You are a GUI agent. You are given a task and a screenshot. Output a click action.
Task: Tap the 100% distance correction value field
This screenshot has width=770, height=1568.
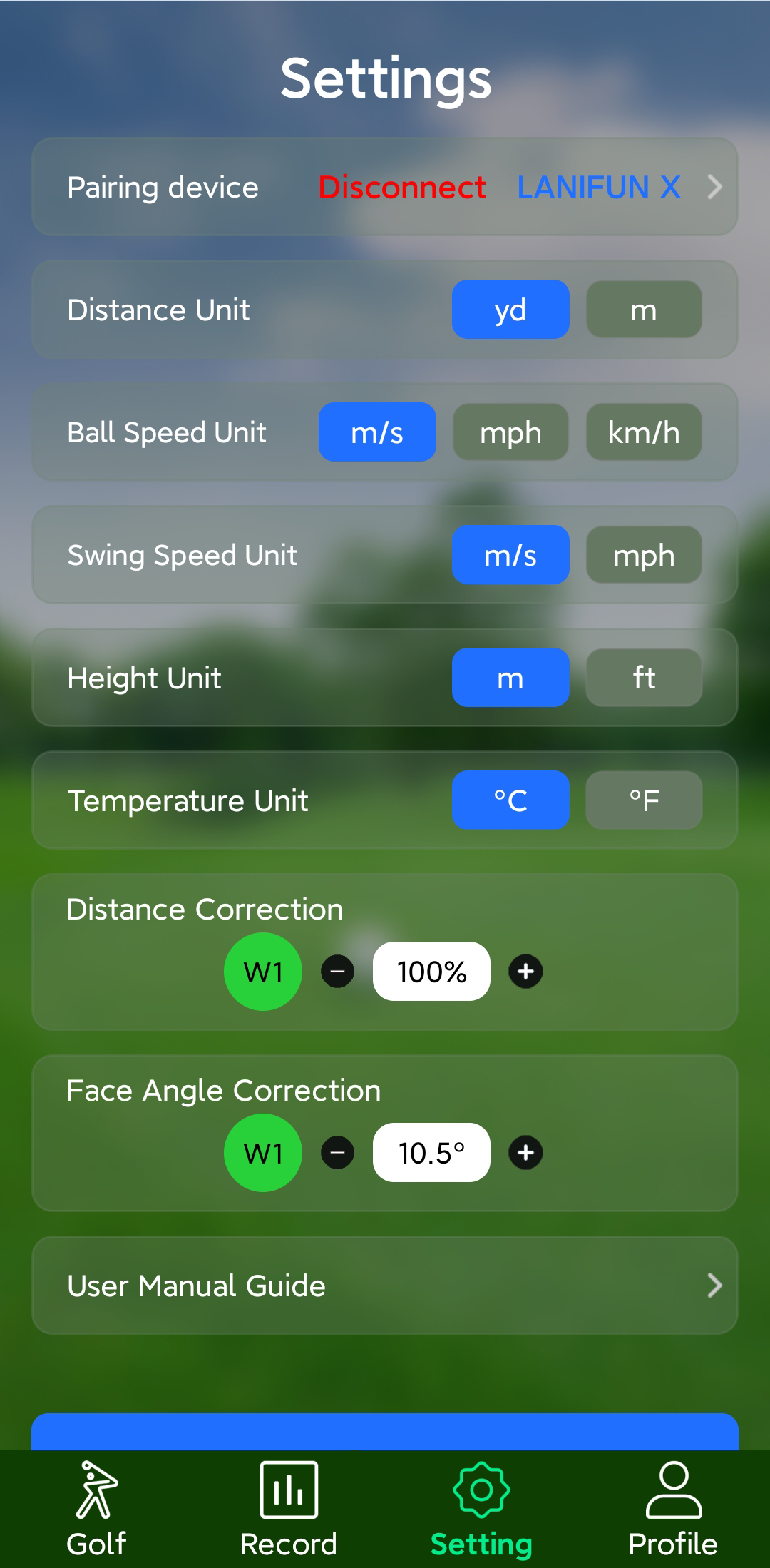[x=431, y=971]
